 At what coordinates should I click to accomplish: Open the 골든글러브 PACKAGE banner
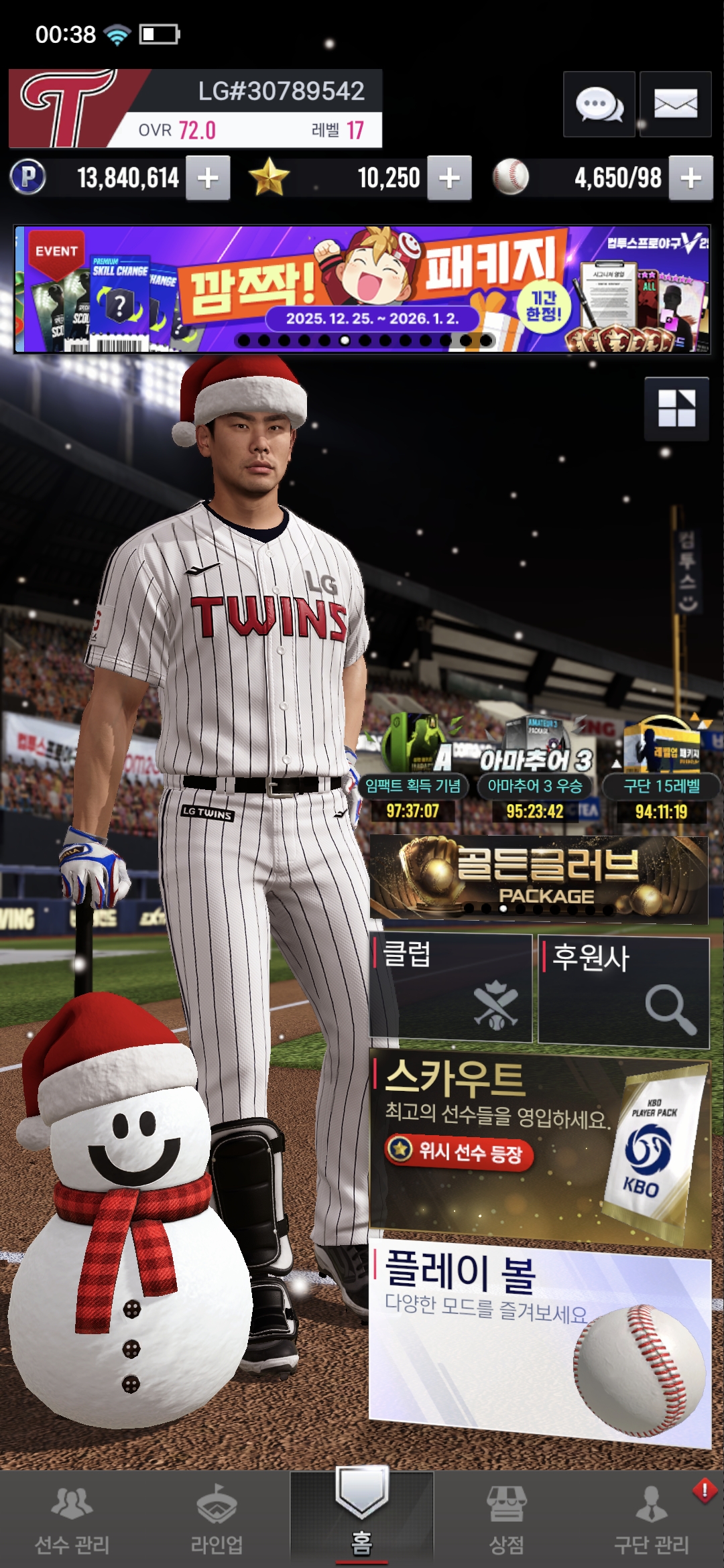click(x=538, y=878)
